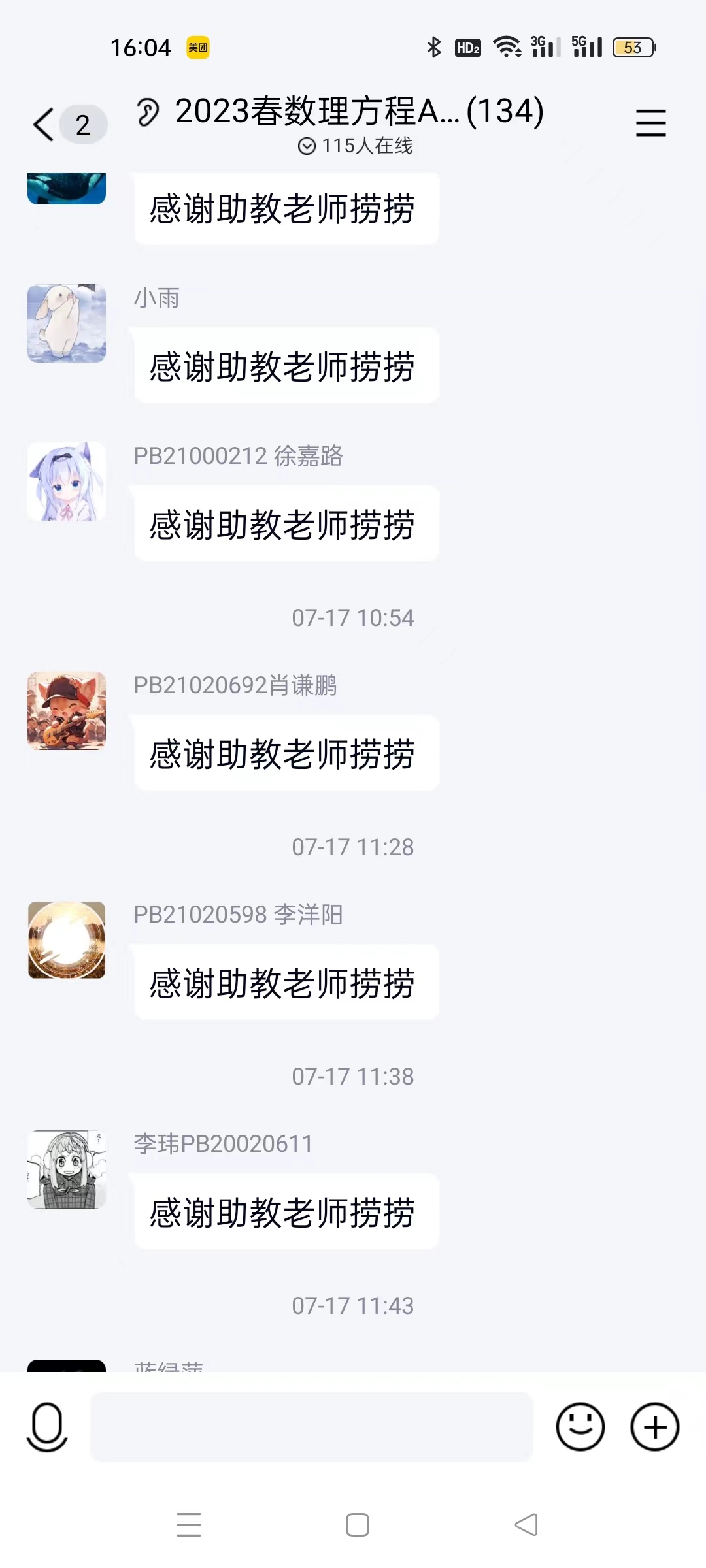Open 小雨's profile avatar
706x1568 pixels.
click(67, 323)
